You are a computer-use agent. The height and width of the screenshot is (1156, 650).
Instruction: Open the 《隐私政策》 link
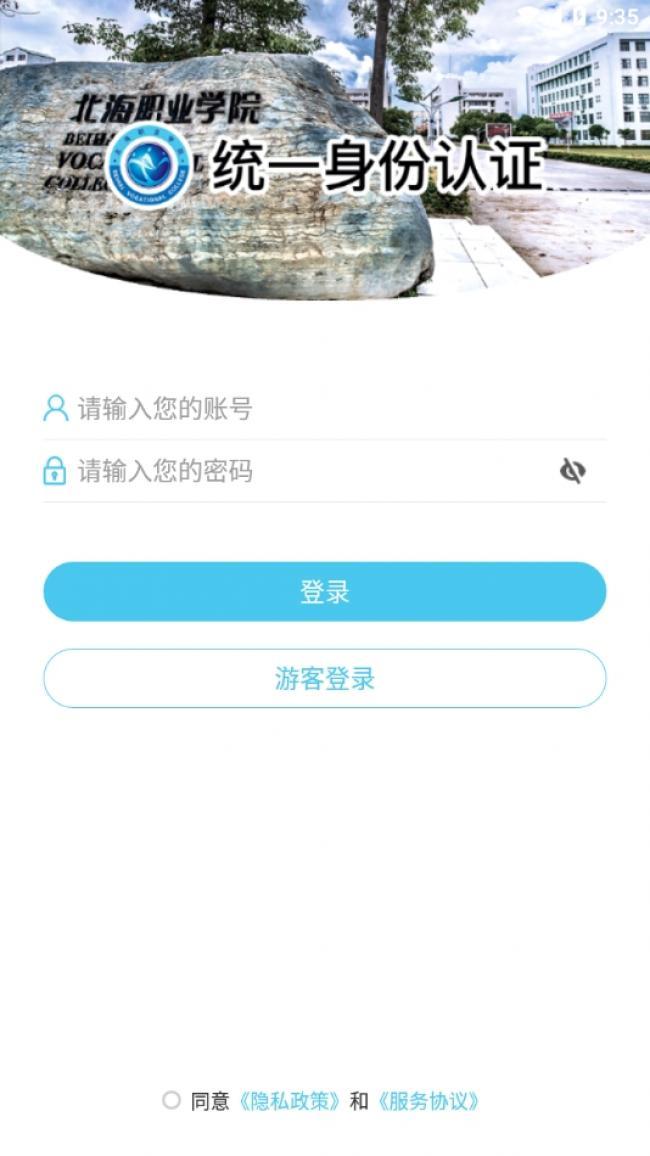[x=289, y=1101]
